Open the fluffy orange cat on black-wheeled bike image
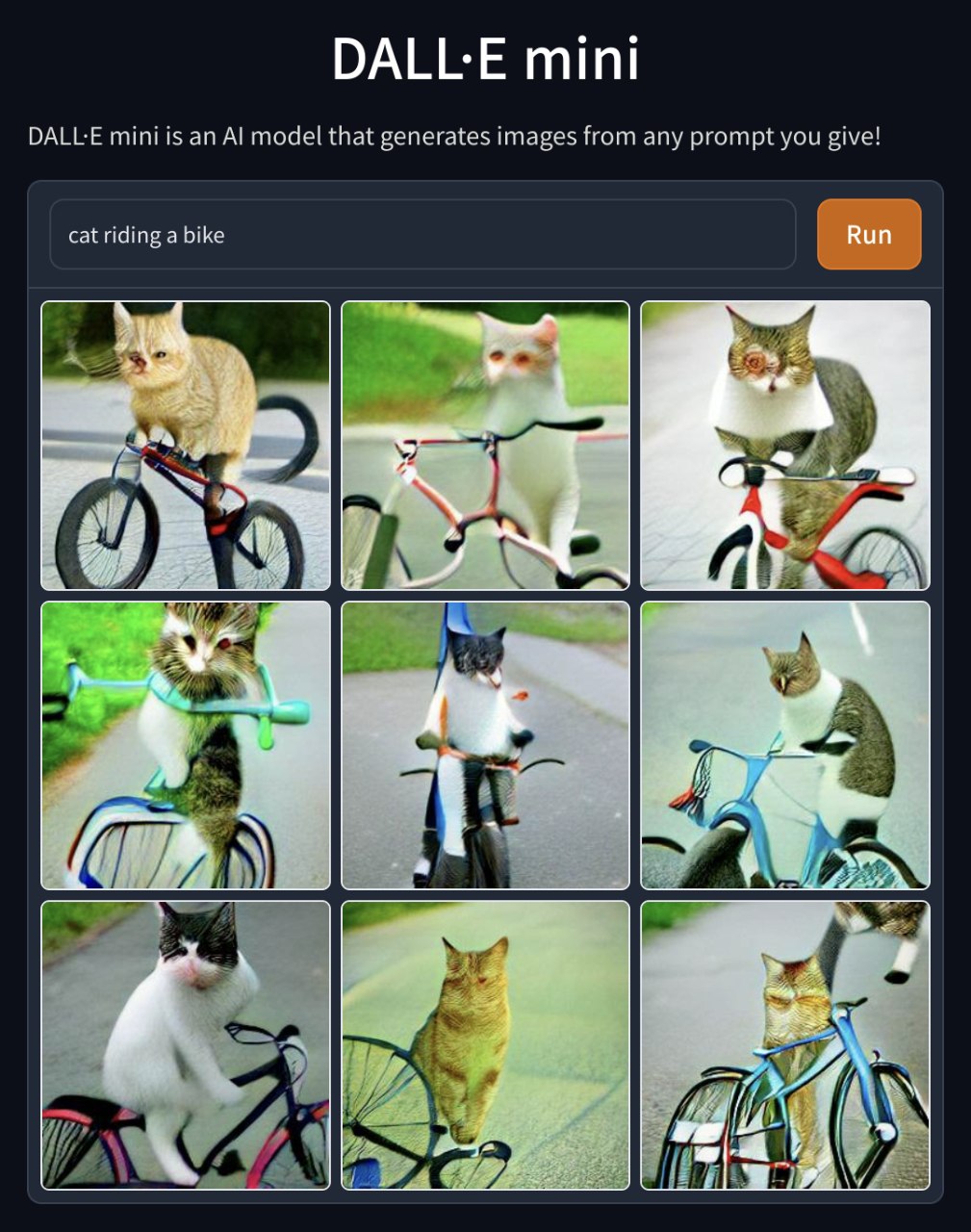The width and height of the screenshot is (971, 1232). (186, 446)
